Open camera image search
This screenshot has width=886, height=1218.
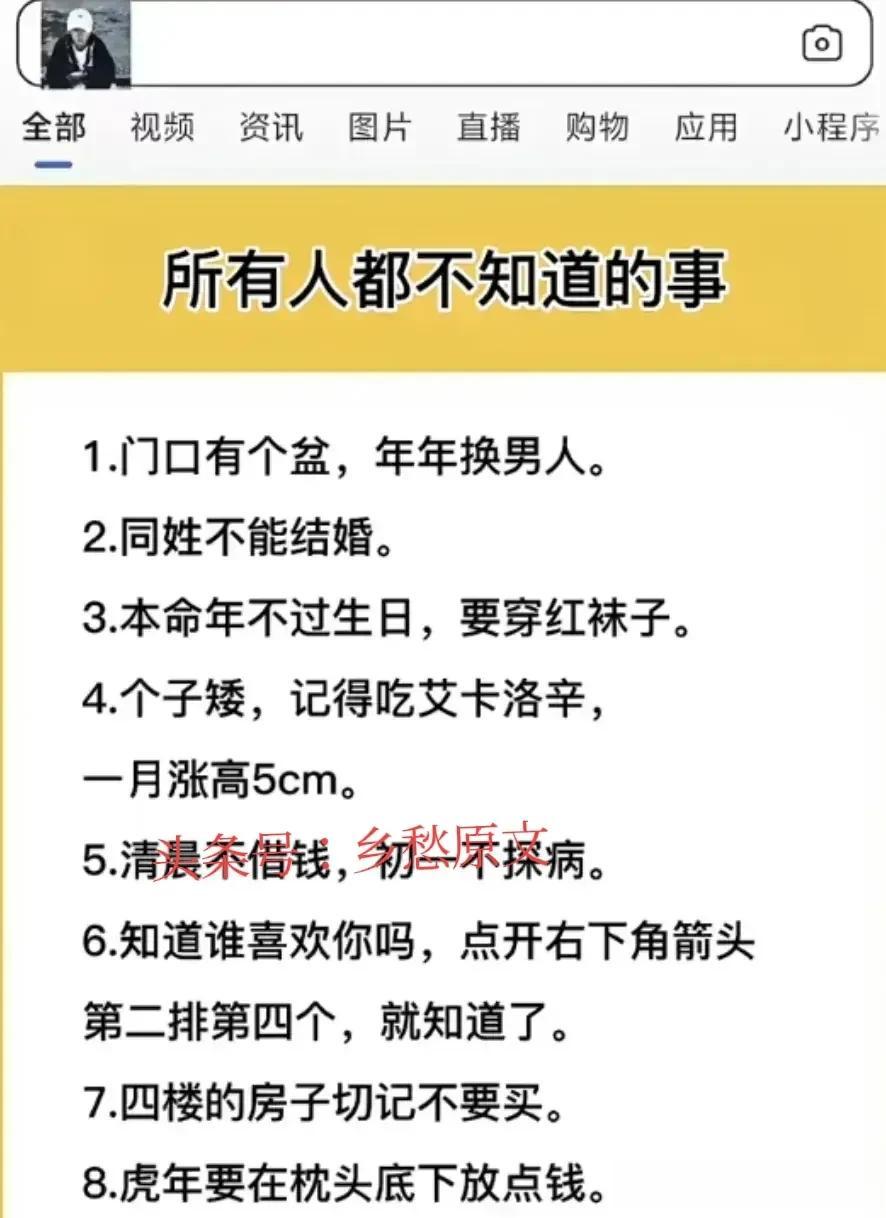click(822, 44)
